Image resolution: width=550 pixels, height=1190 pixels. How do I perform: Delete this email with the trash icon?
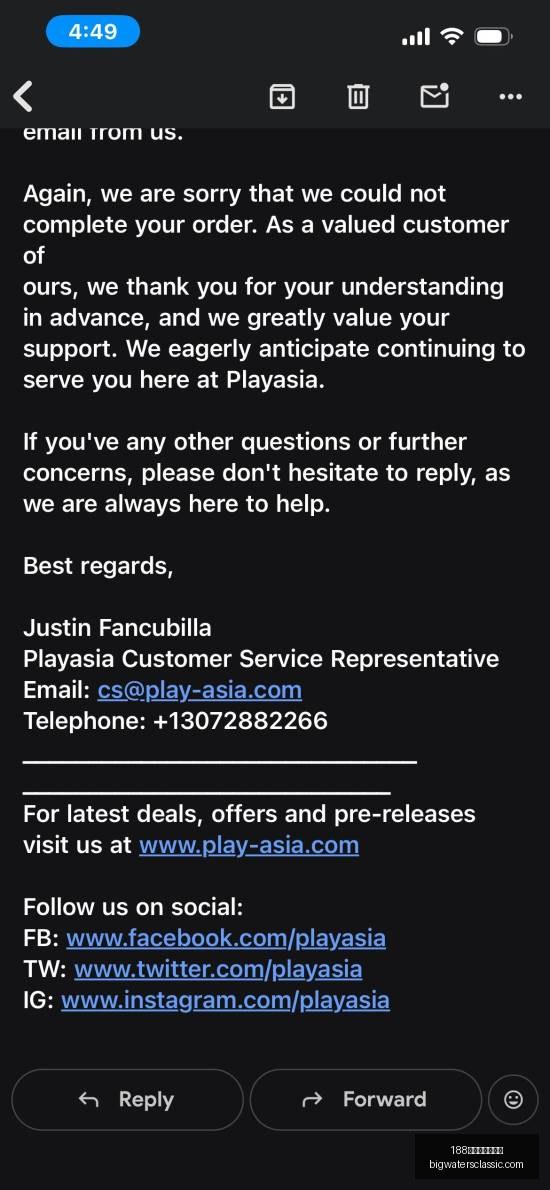[358, 96]
